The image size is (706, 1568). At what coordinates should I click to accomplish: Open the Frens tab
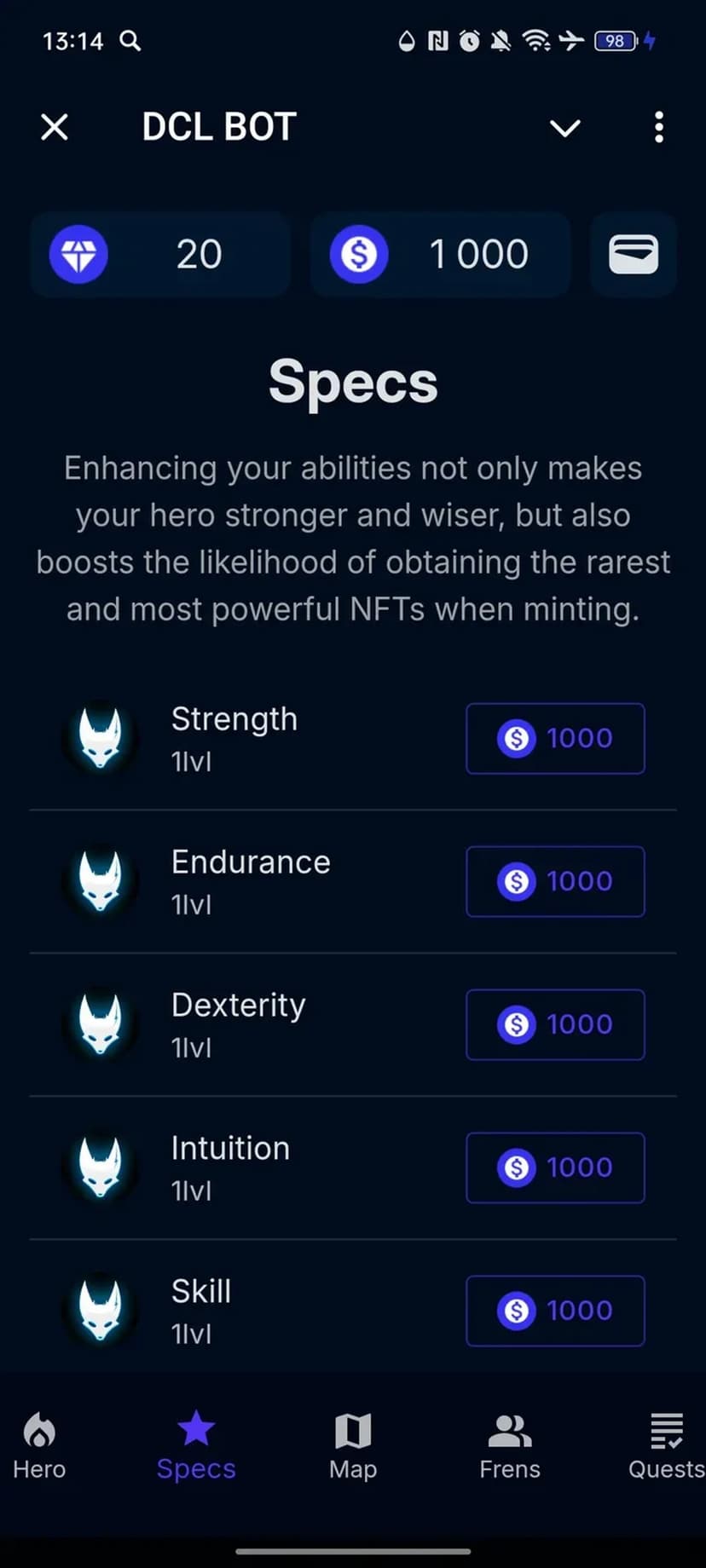point(510,1445)
